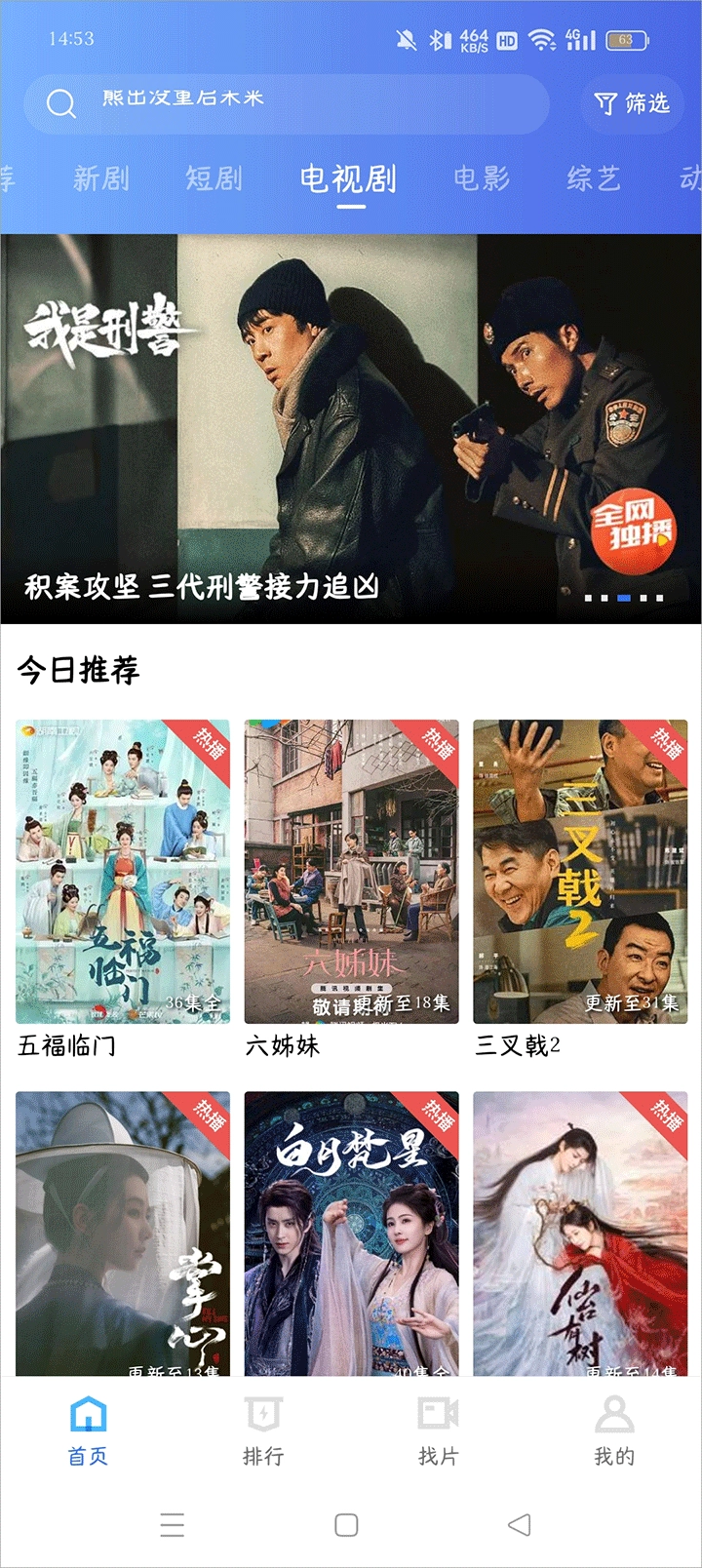
Task: Open the 我是刑警 featured banner
Action: (x=351, y=429)
